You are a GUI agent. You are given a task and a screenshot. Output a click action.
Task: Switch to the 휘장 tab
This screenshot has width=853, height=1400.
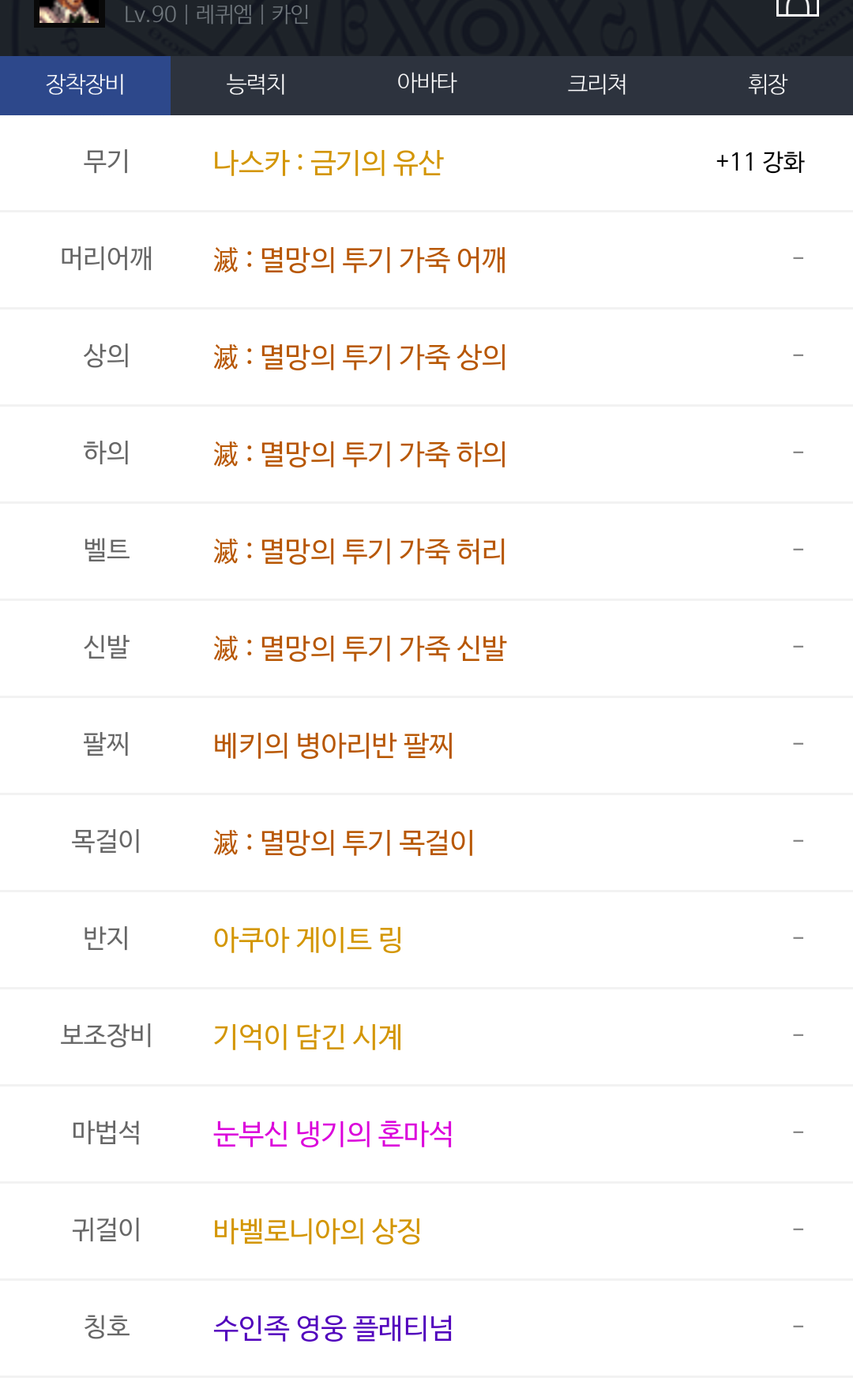pyautogui.click(x=768, y=84)
